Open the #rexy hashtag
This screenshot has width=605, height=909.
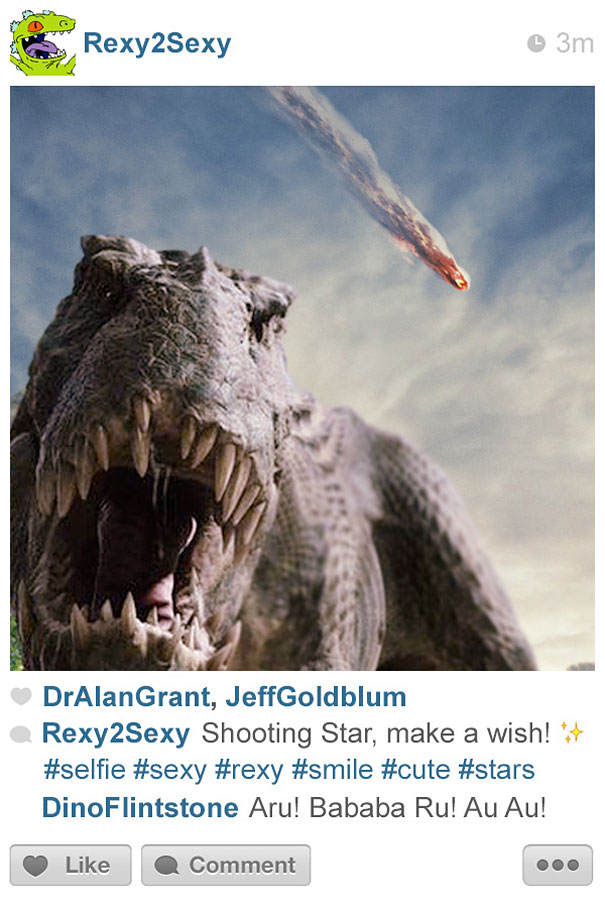(x=249, y=770)
